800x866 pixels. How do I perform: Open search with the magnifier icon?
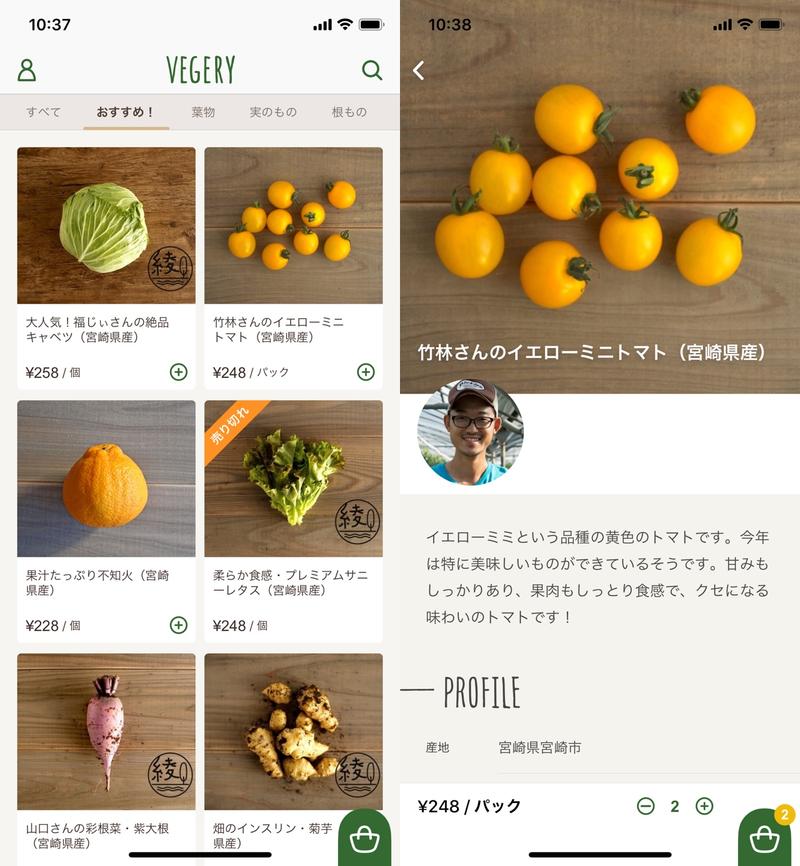tap(372, 70)
